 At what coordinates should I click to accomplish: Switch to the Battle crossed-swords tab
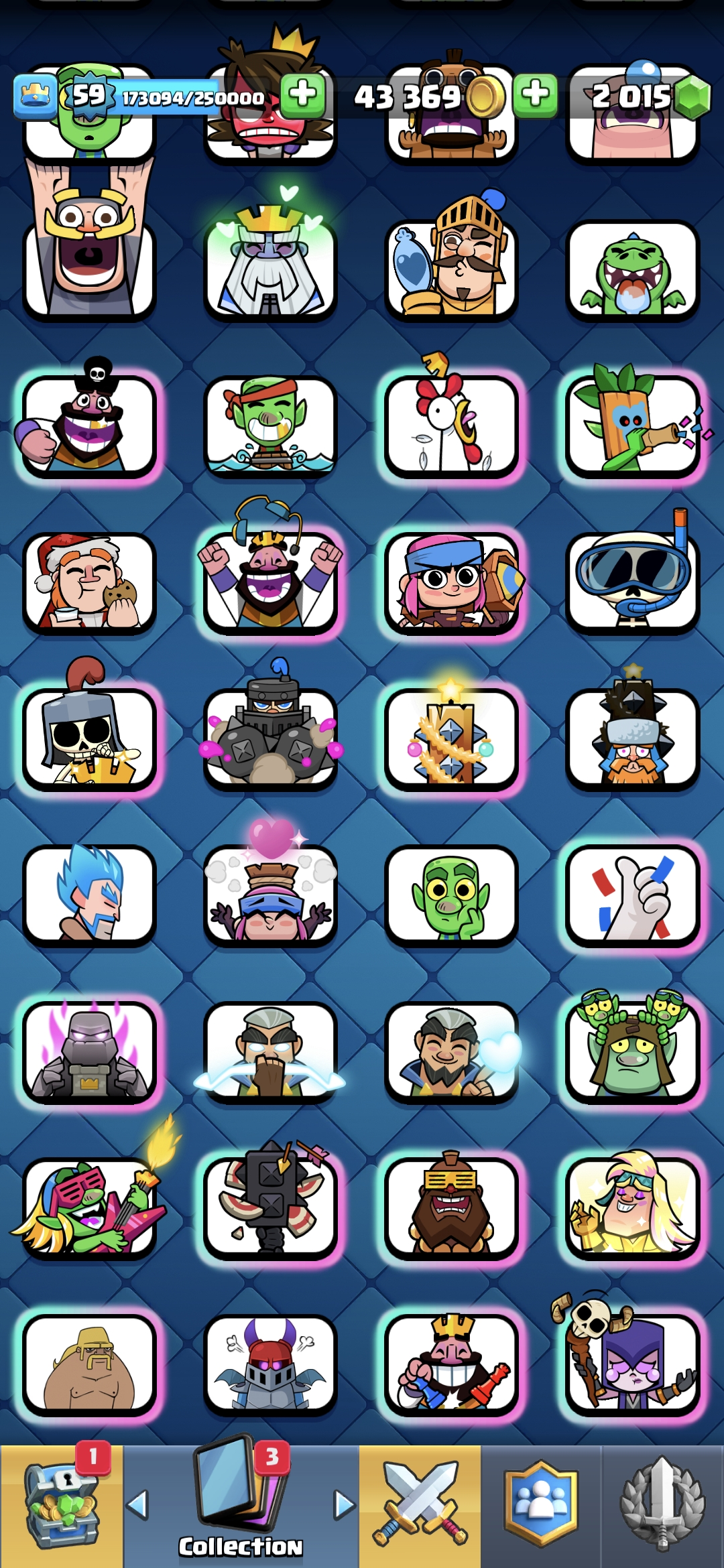[420, 1505]
